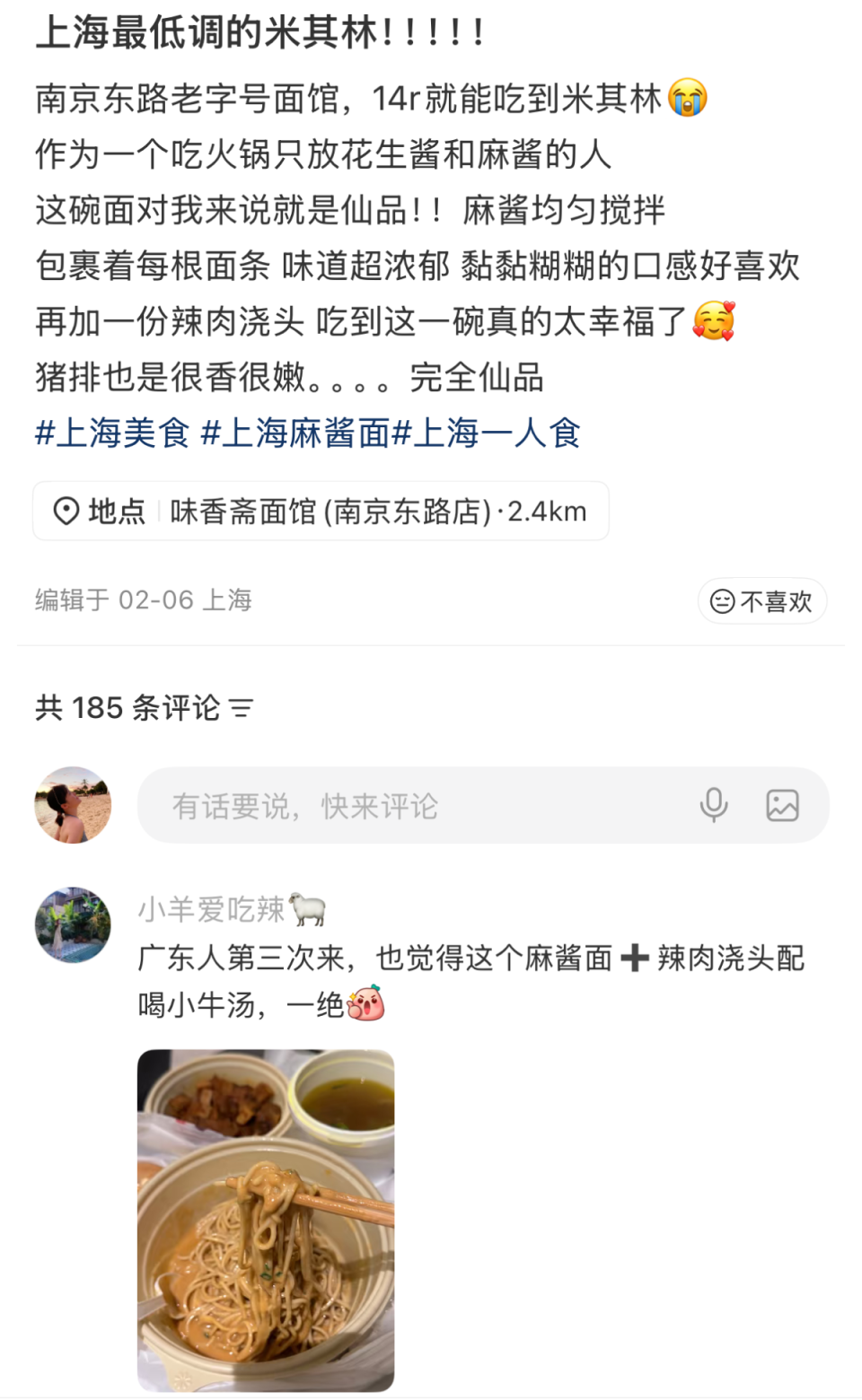
Task: Open the 共 185 条评论 comment section header
Action: [126, 709]
